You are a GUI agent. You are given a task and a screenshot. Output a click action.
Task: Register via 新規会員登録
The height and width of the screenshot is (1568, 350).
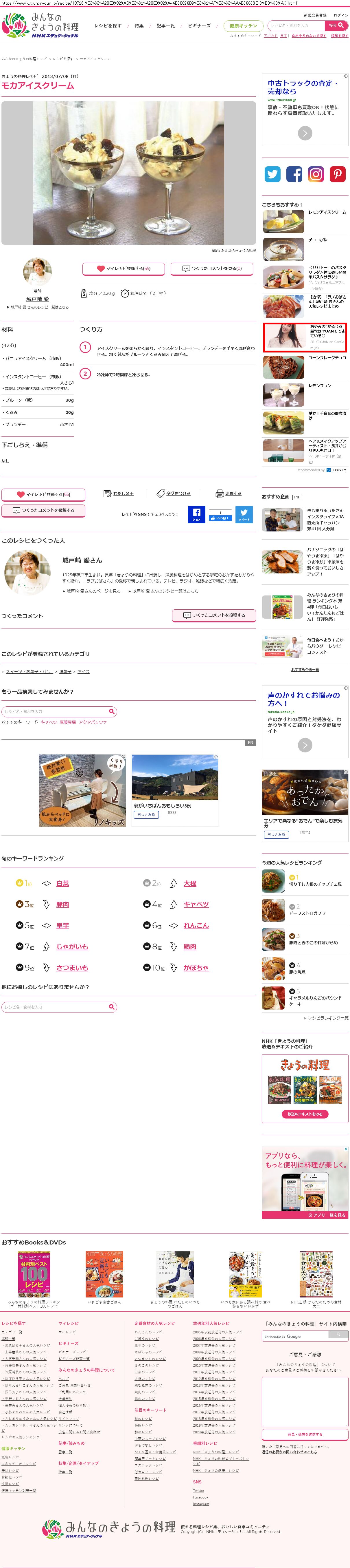[315, 15]
